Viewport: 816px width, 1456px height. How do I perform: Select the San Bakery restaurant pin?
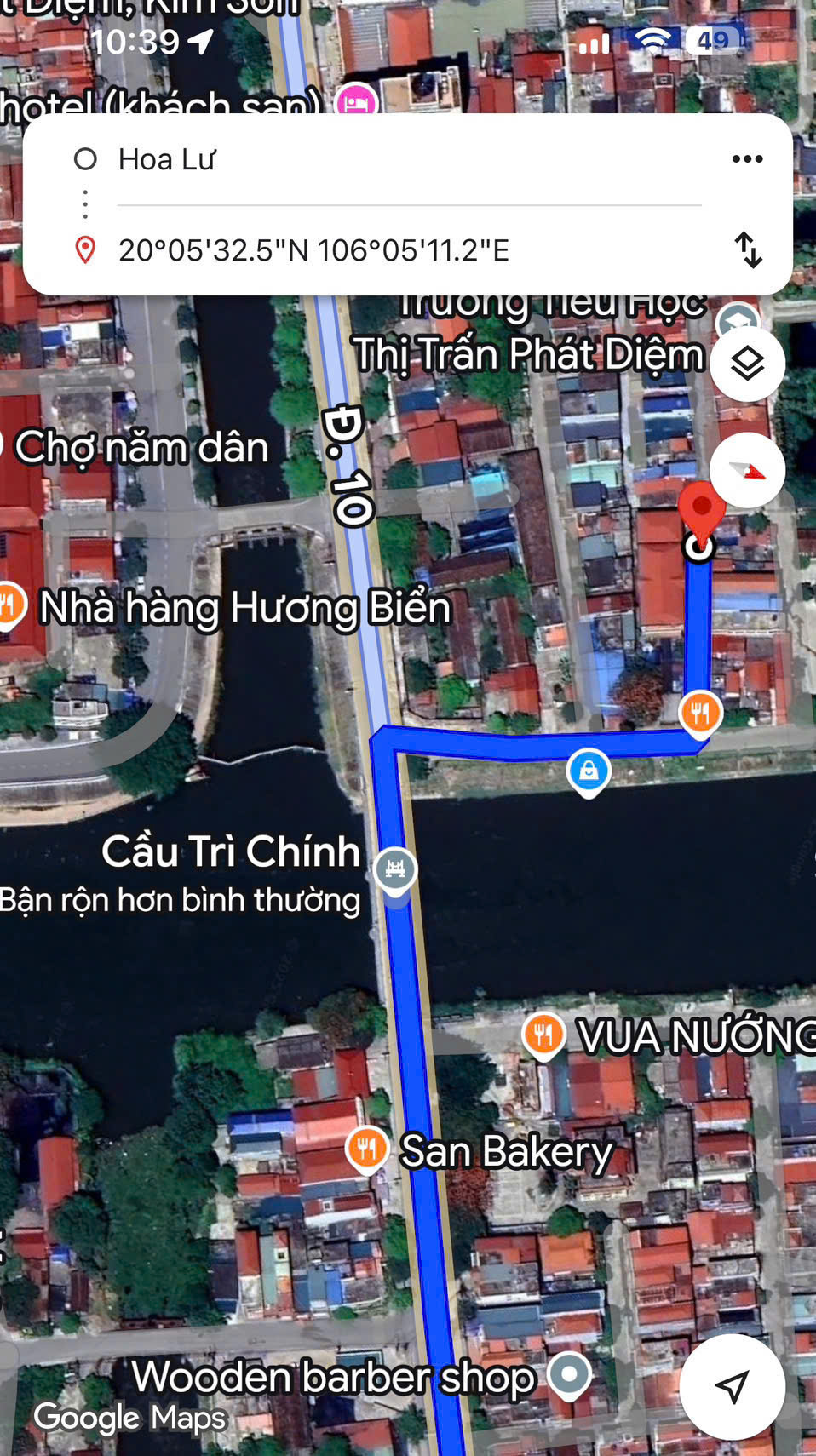tap(367, 1149)
